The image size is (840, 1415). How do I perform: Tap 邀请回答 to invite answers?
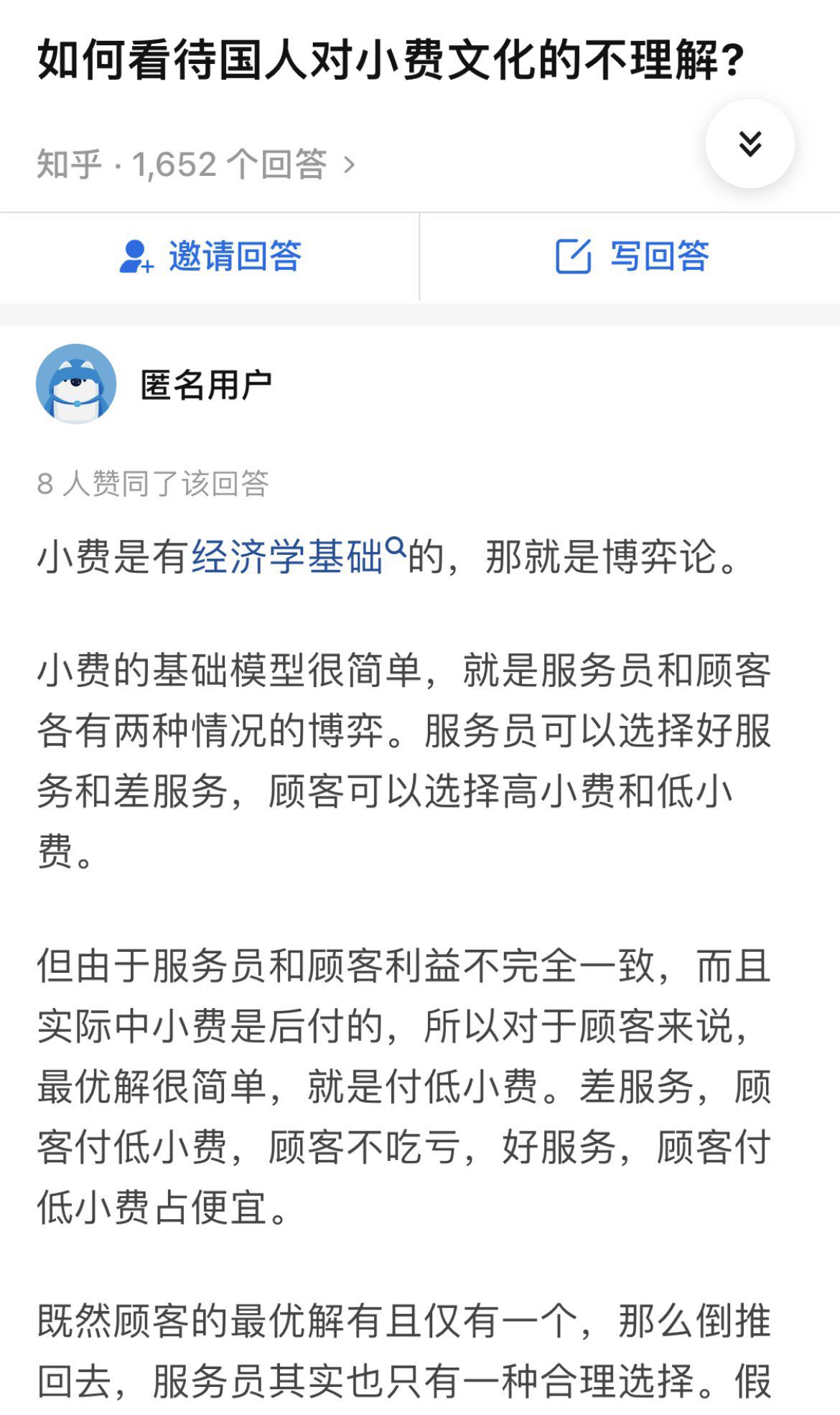[210, 256]
